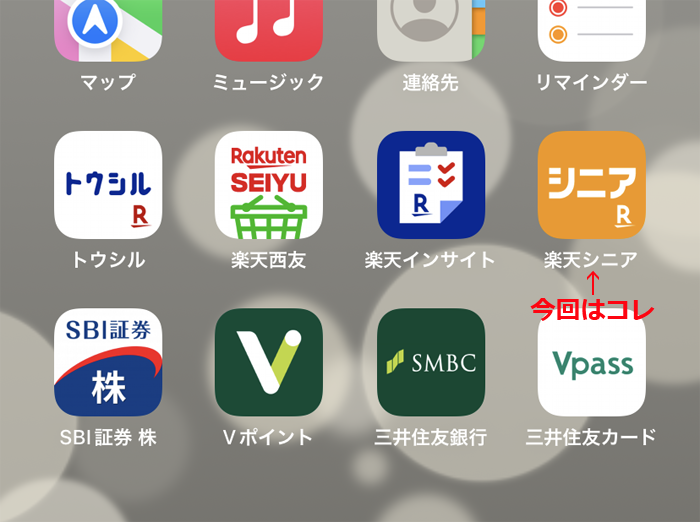This screenshot has width=700, height=522.
Task: Launch the Vポイント app
Action: [x=269, y=362]
